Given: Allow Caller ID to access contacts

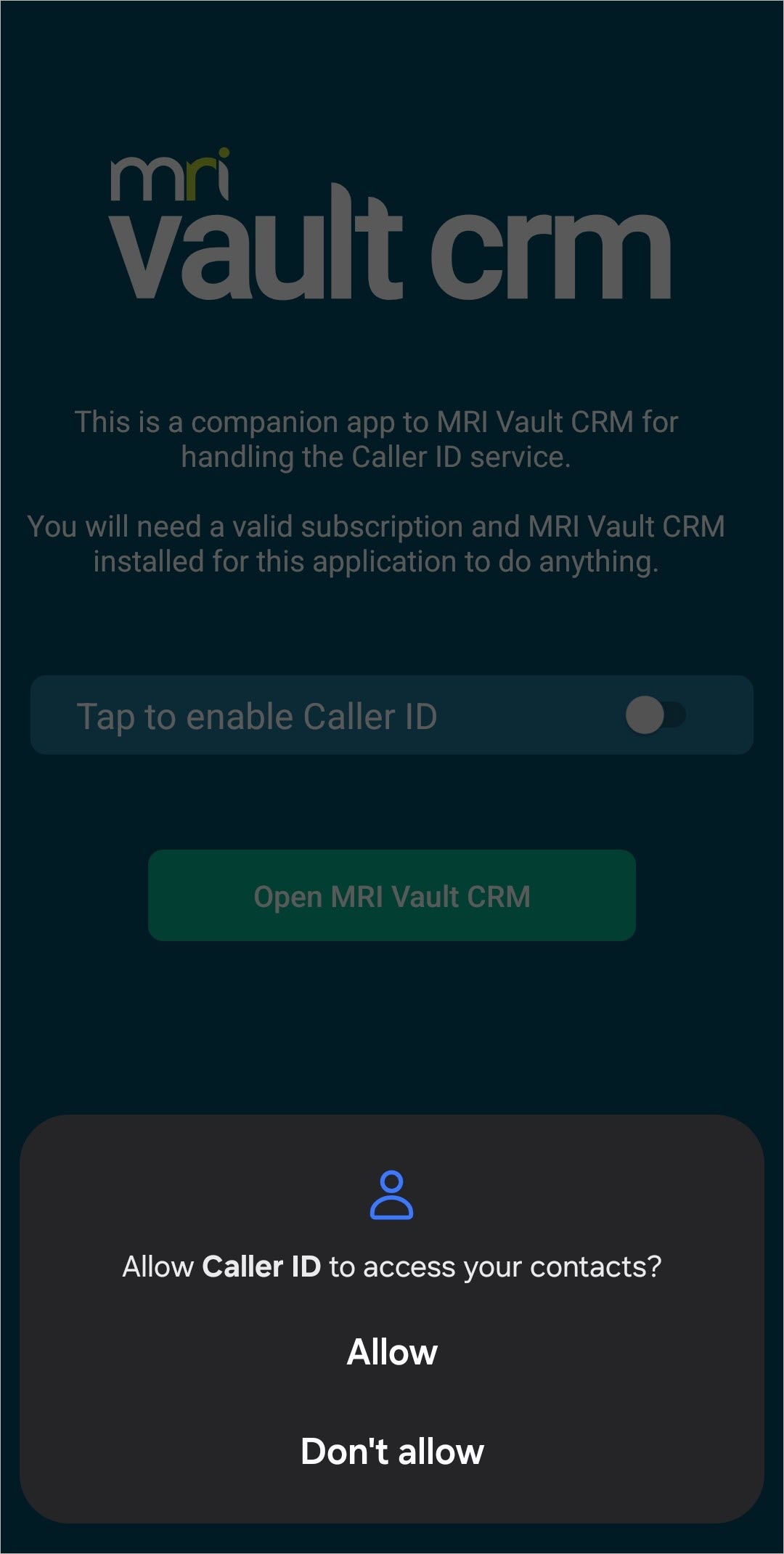Looking at the screenshot, I should coord(392,1352).
